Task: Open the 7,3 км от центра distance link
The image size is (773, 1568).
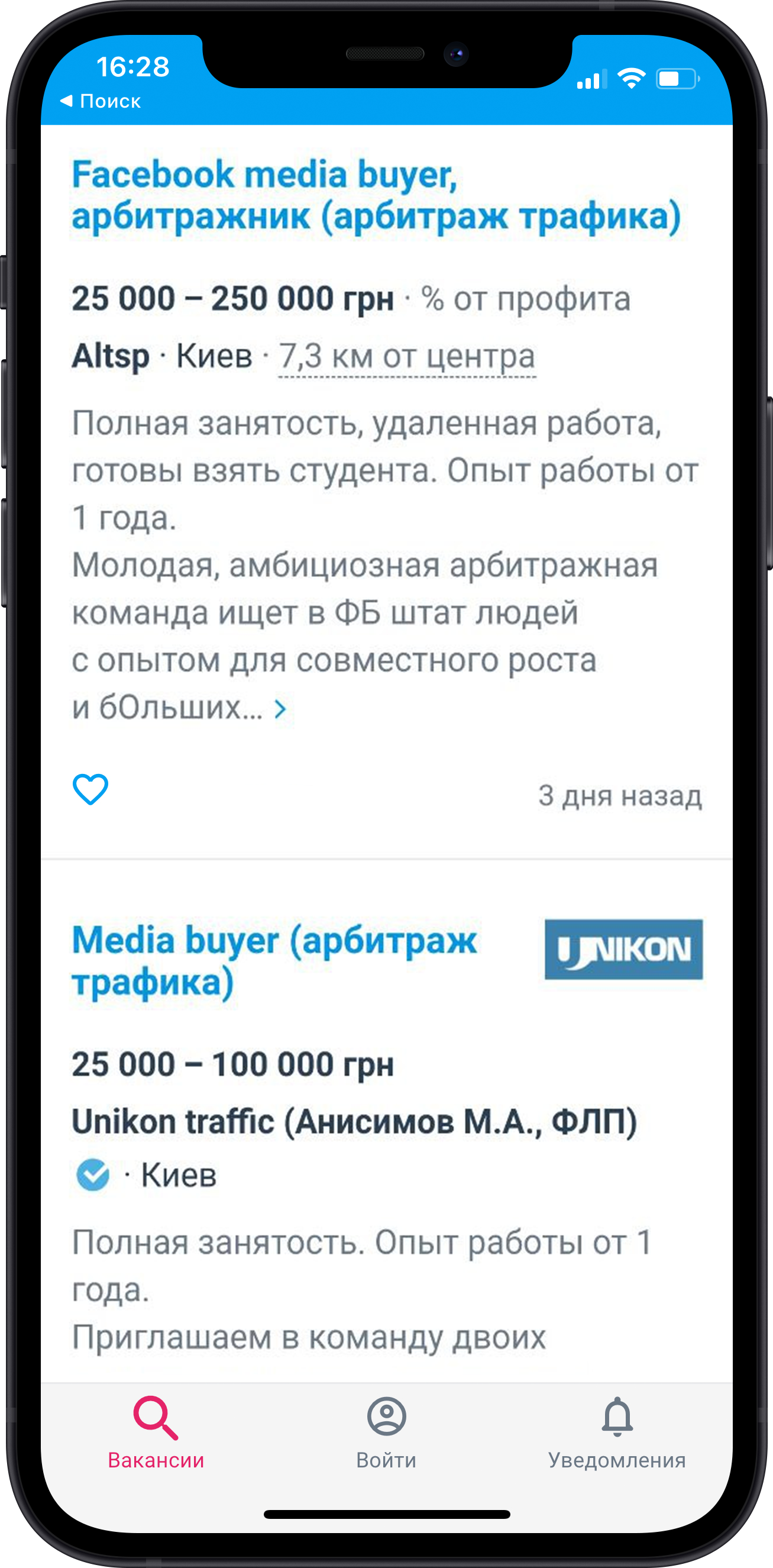Action: pos(407,357)
